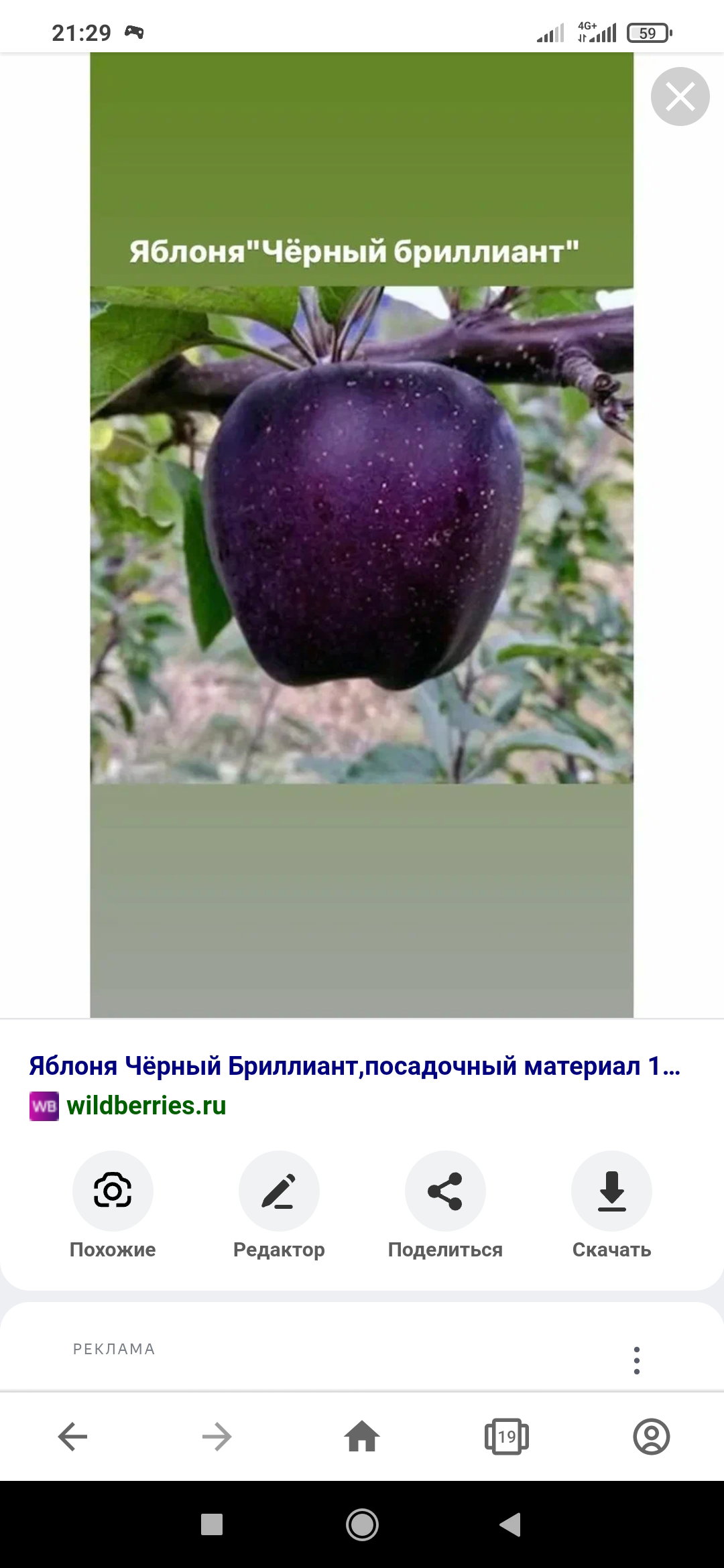724x1568 pixels.
Task: Open the account profile icon
Action: click(652, 1437)
